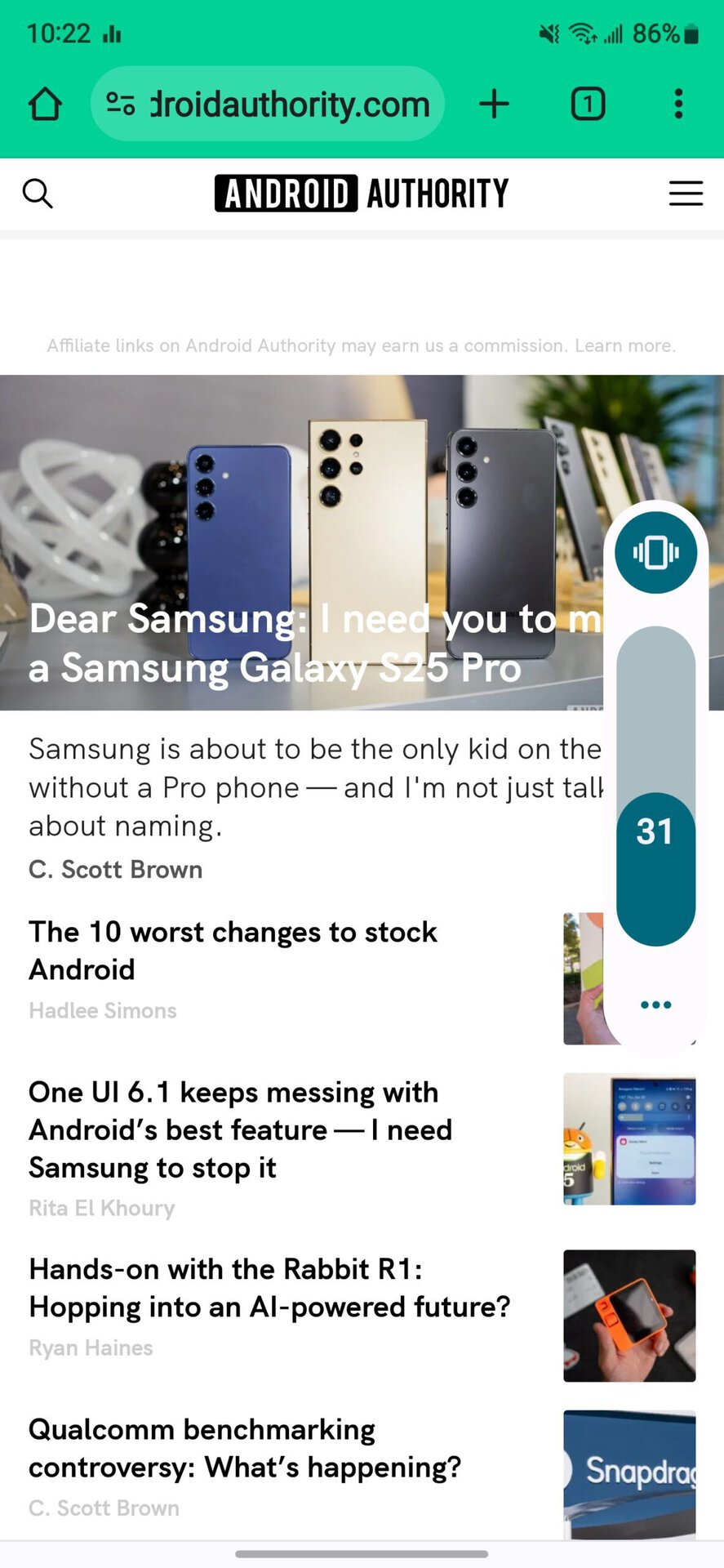Open the Qualcomm benchmarking controversy article
The image size is (724, 1568).
pyautogui.click(x=245, y=1448)
